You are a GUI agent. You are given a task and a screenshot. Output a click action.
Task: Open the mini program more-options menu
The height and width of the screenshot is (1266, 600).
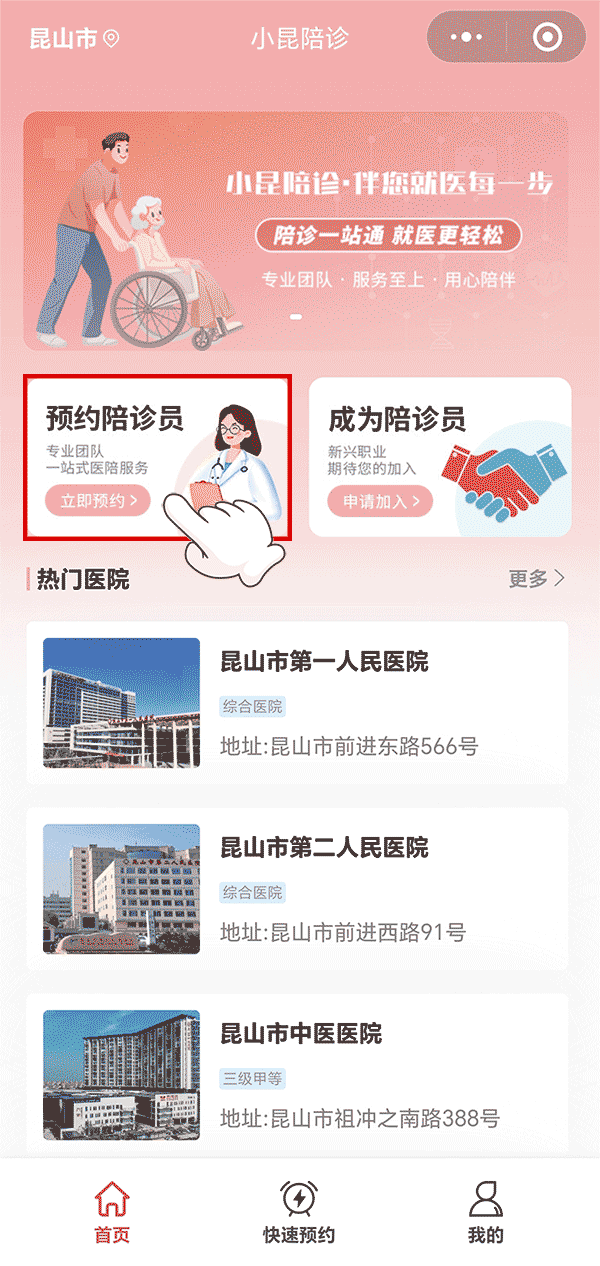466,38
